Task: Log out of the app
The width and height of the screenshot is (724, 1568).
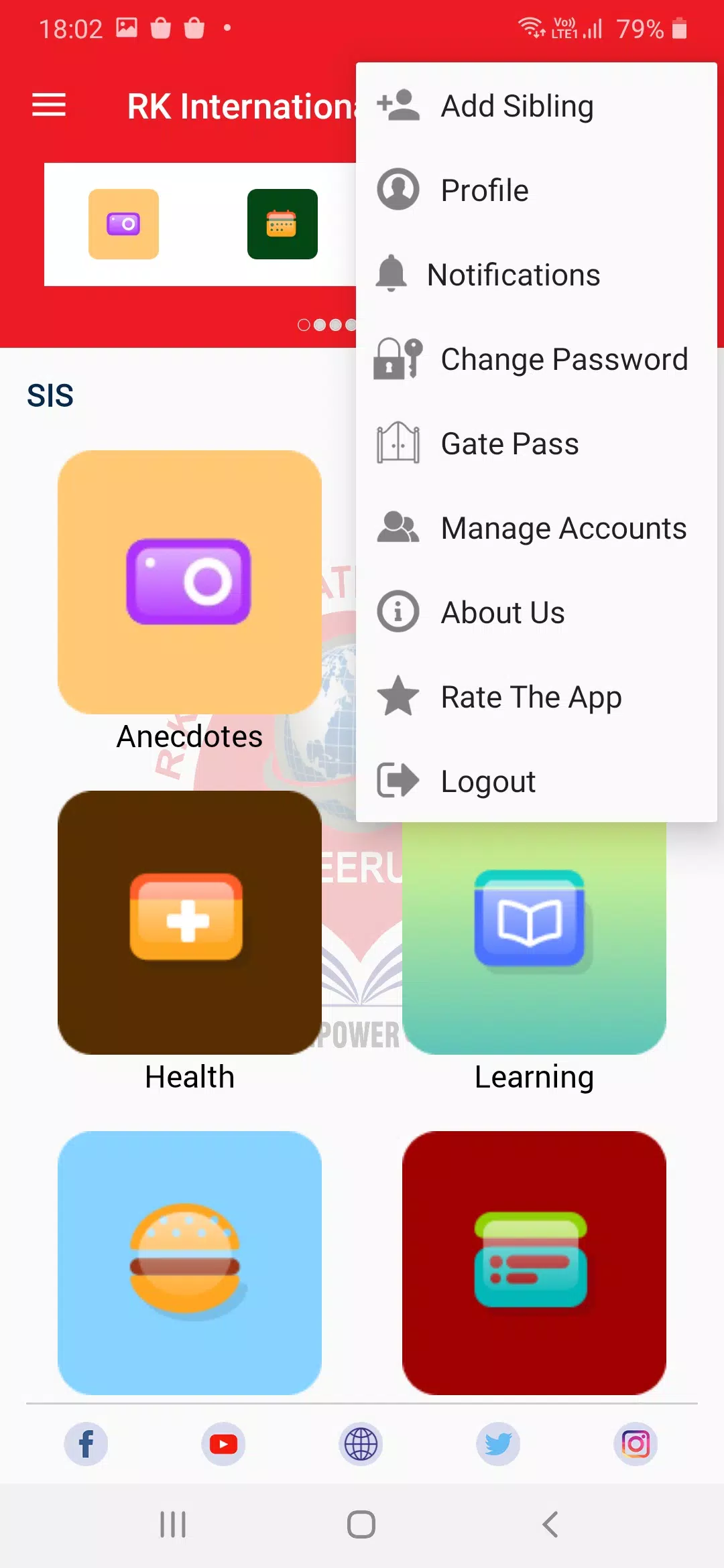Action: 488,781
